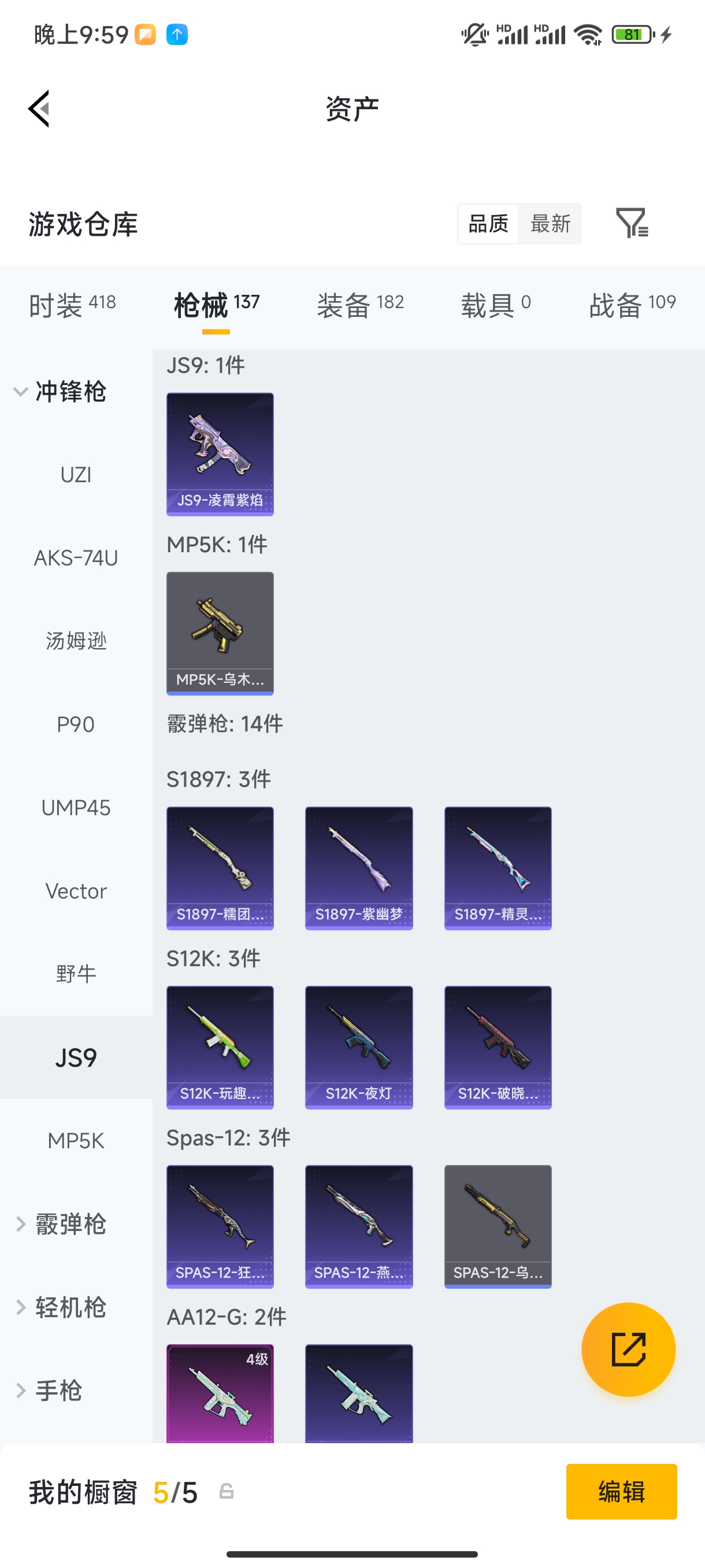Tap the 编辑 button
Viewport: 705px width, 1568px height.
tap(621, 1491)
